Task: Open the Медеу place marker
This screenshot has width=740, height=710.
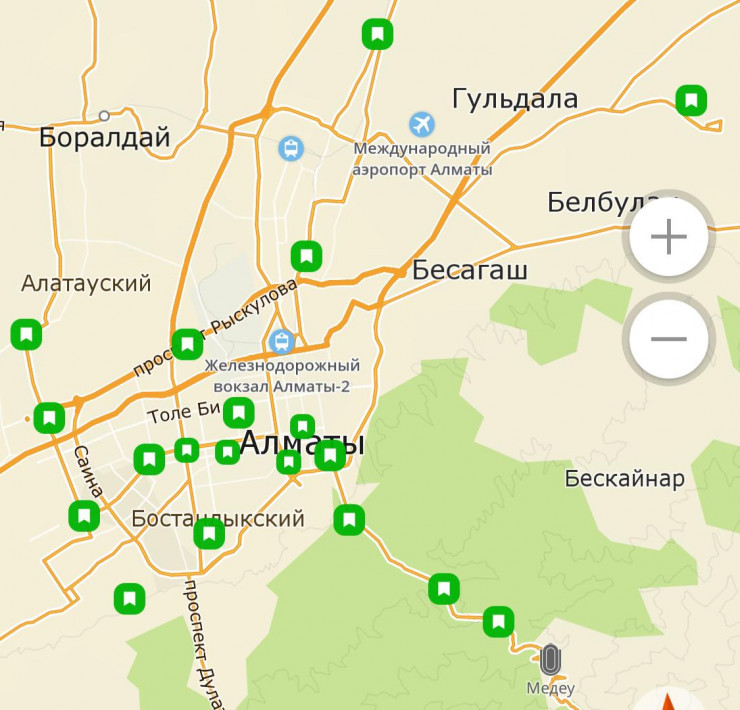Action: (549, 659)
